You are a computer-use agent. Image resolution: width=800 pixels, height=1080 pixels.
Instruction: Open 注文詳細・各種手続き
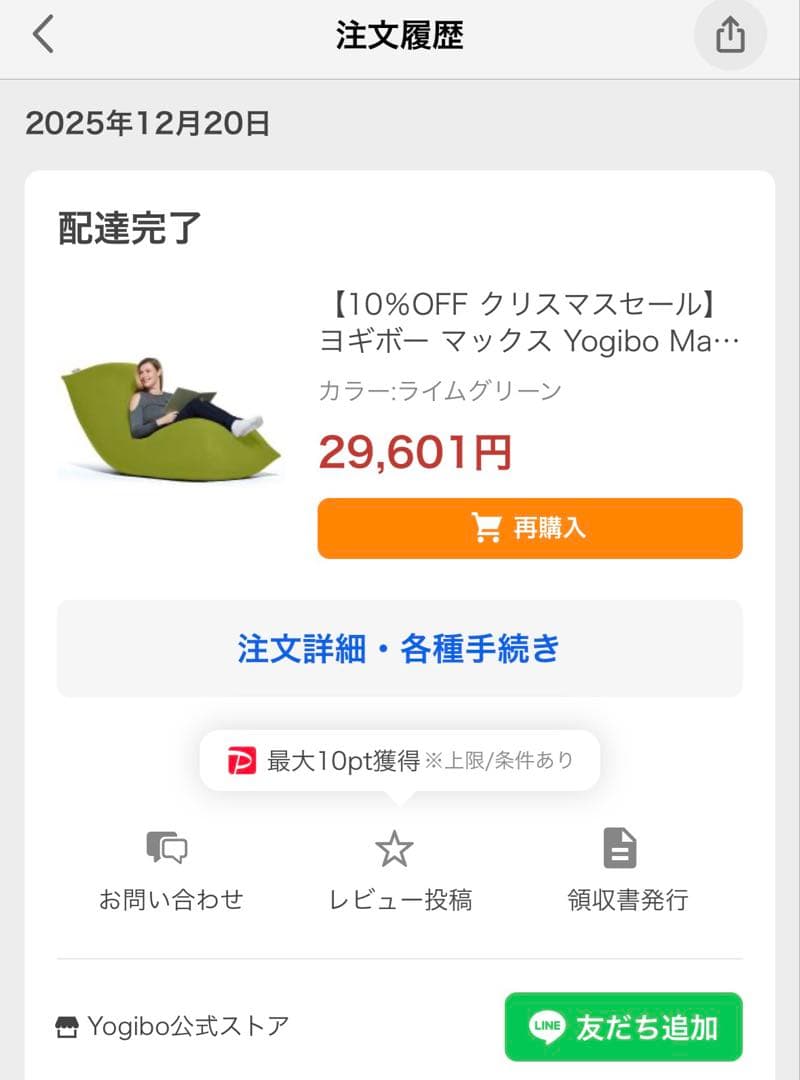(x=400, y=649)
